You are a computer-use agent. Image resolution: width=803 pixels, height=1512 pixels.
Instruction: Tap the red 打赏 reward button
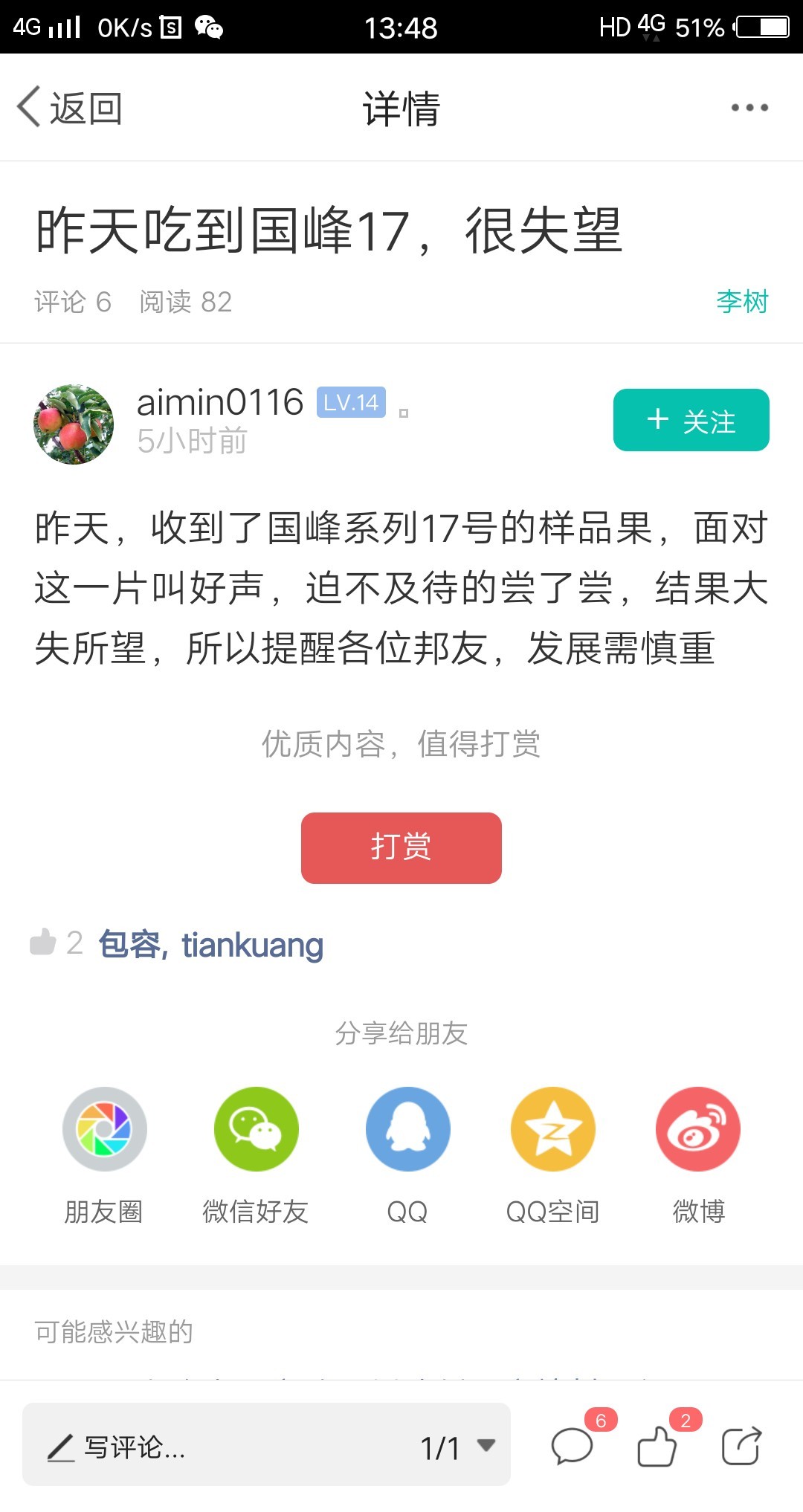pyautogui.click(x=401, y=847)
